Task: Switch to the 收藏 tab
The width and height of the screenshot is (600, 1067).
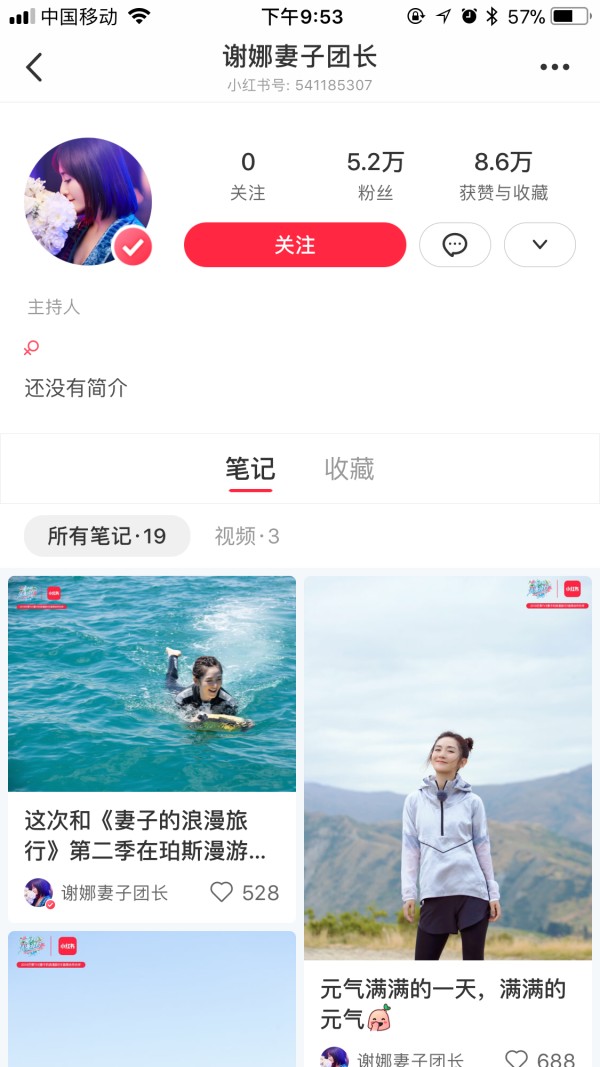Action: click(x=349, y=469)
